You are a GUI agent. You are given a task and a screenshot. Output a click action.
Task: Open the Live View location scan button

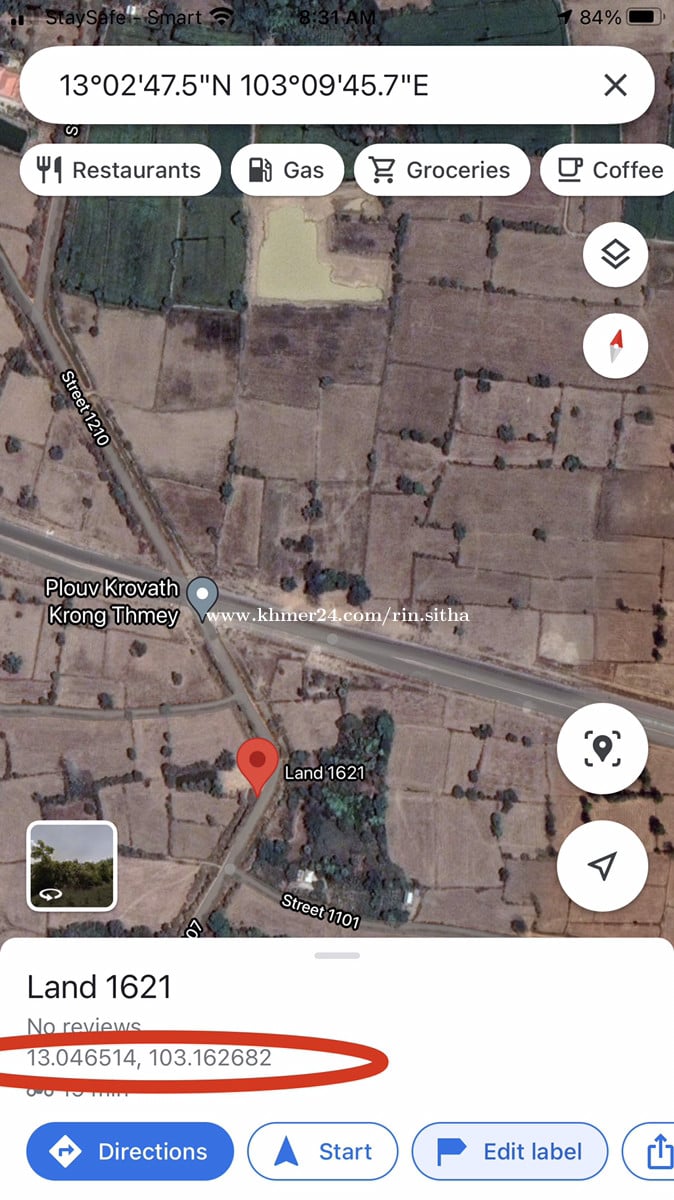point(602,748)
